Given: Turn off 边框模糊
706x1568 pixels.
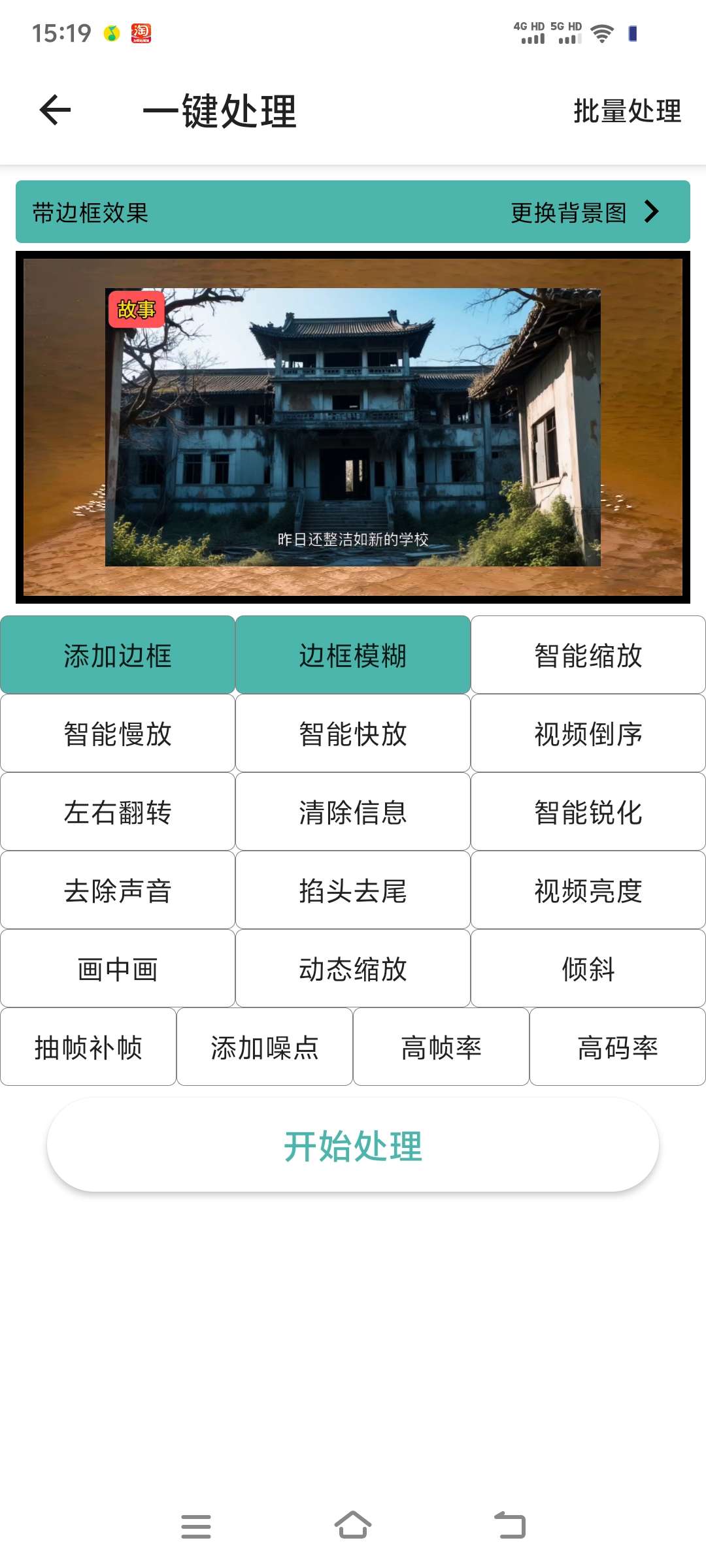Looking at the screenshot, I should pyautogui.click(x=352, y=654).
